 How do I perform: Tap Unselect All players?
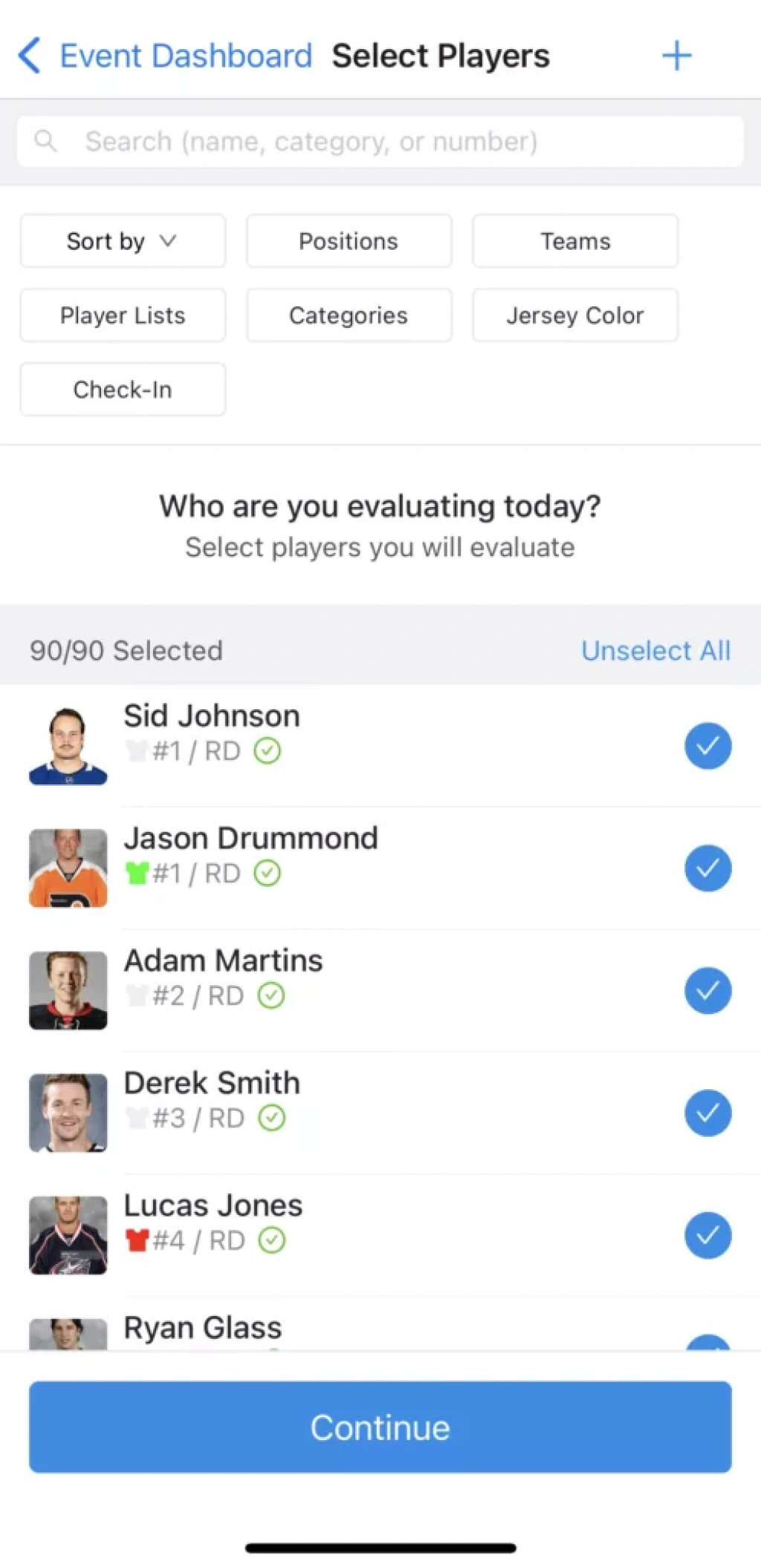click(x=655, y=651)
